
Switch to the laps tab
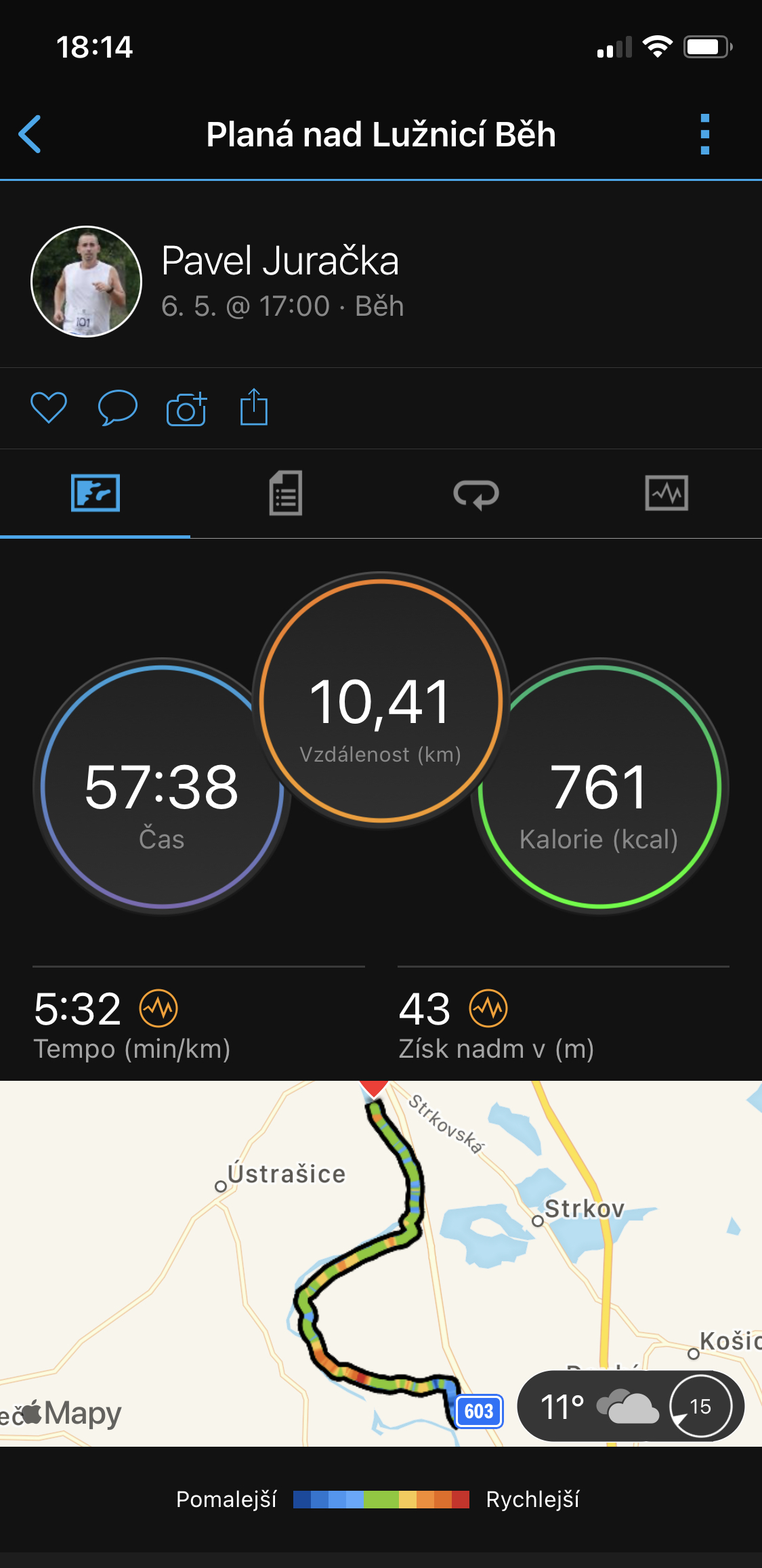(476, 494)
